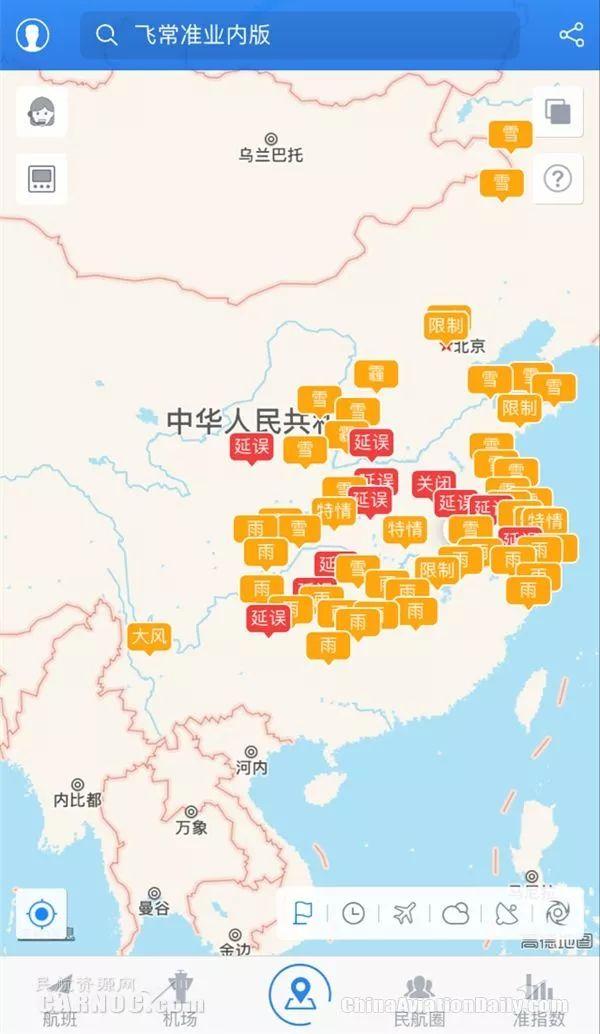Switch to the 航班 tab

coord(60,998)
